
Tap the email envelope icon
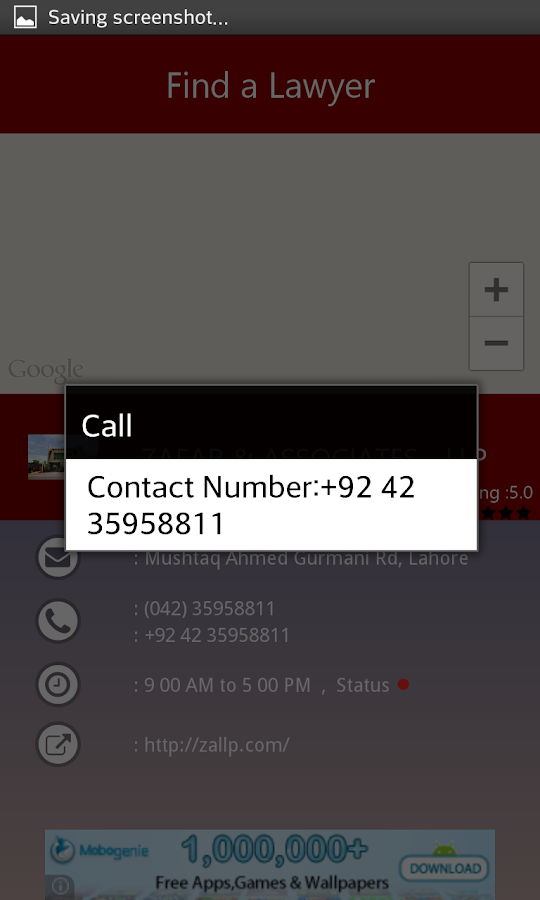[x=58, y=557]
